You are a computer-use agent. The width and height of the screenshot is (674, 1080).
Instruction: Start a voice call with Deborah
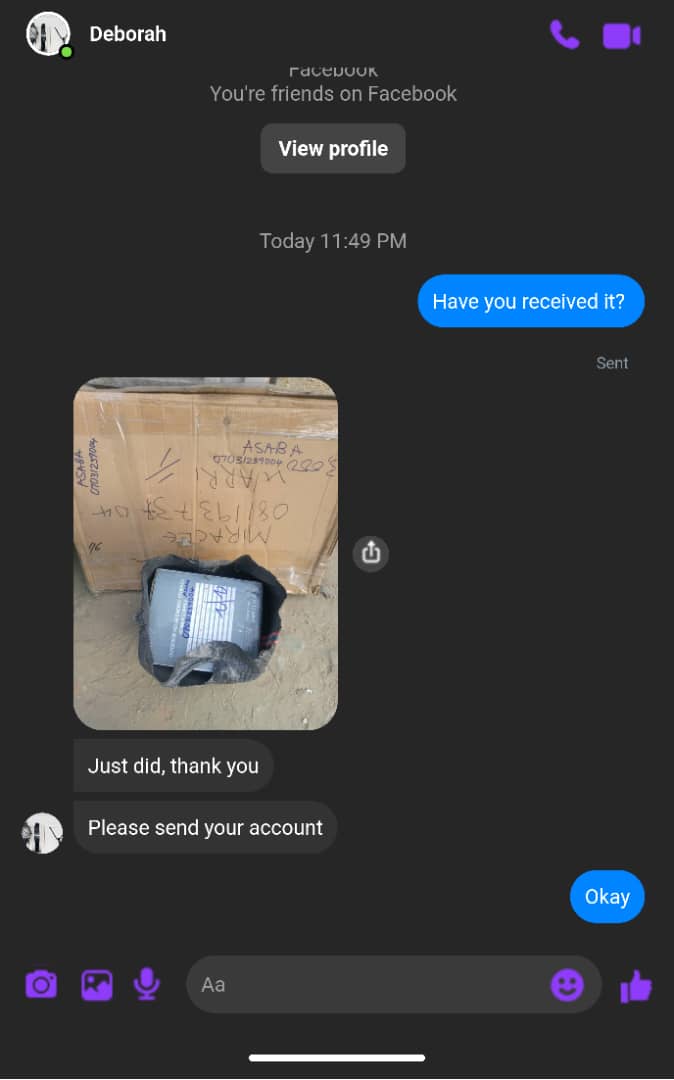click(564, 35)
